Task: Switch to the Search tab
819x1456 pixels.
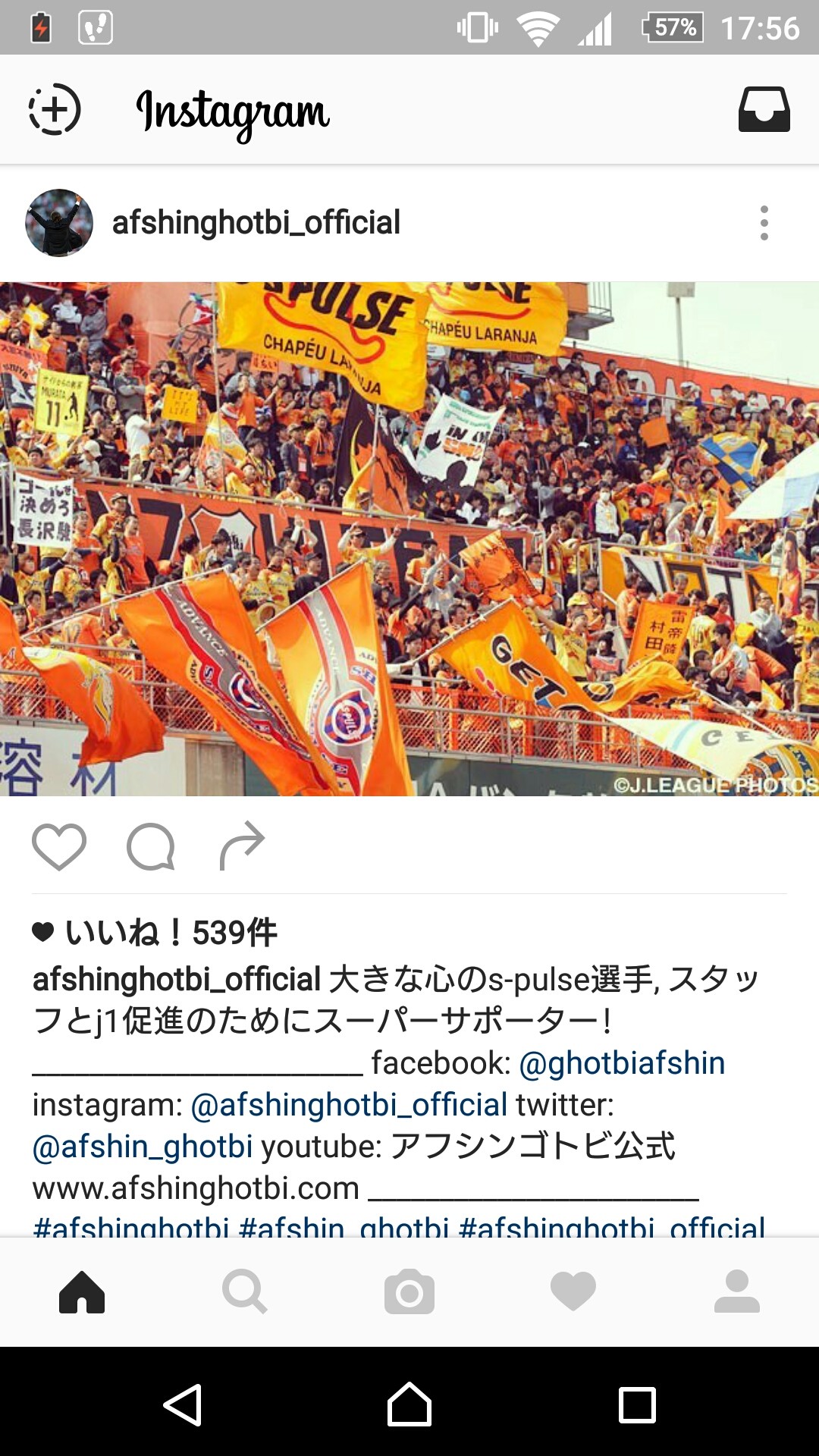Action: point(244,1291)
